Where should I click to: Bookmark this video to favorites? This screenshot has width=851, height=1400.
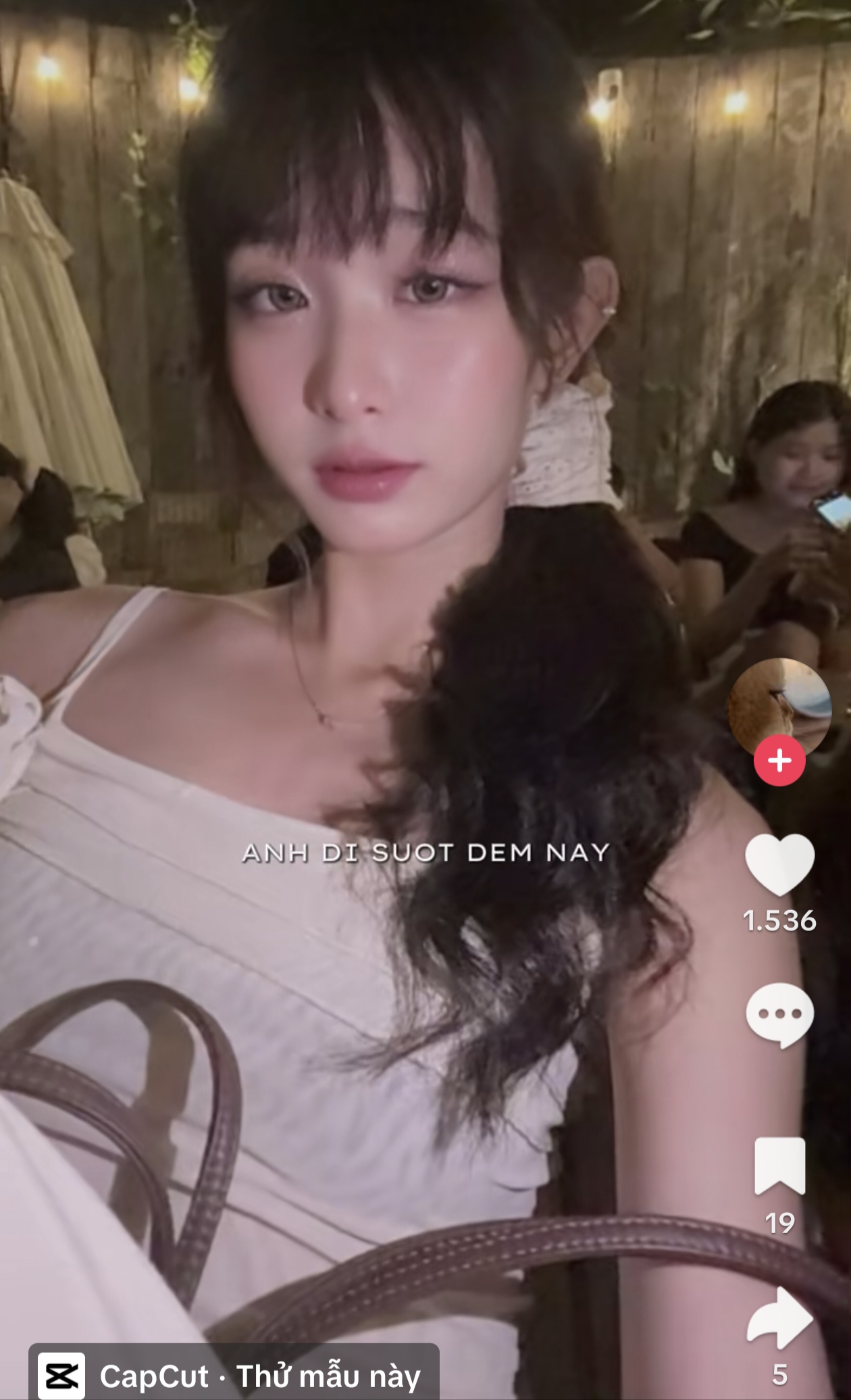779,1166
